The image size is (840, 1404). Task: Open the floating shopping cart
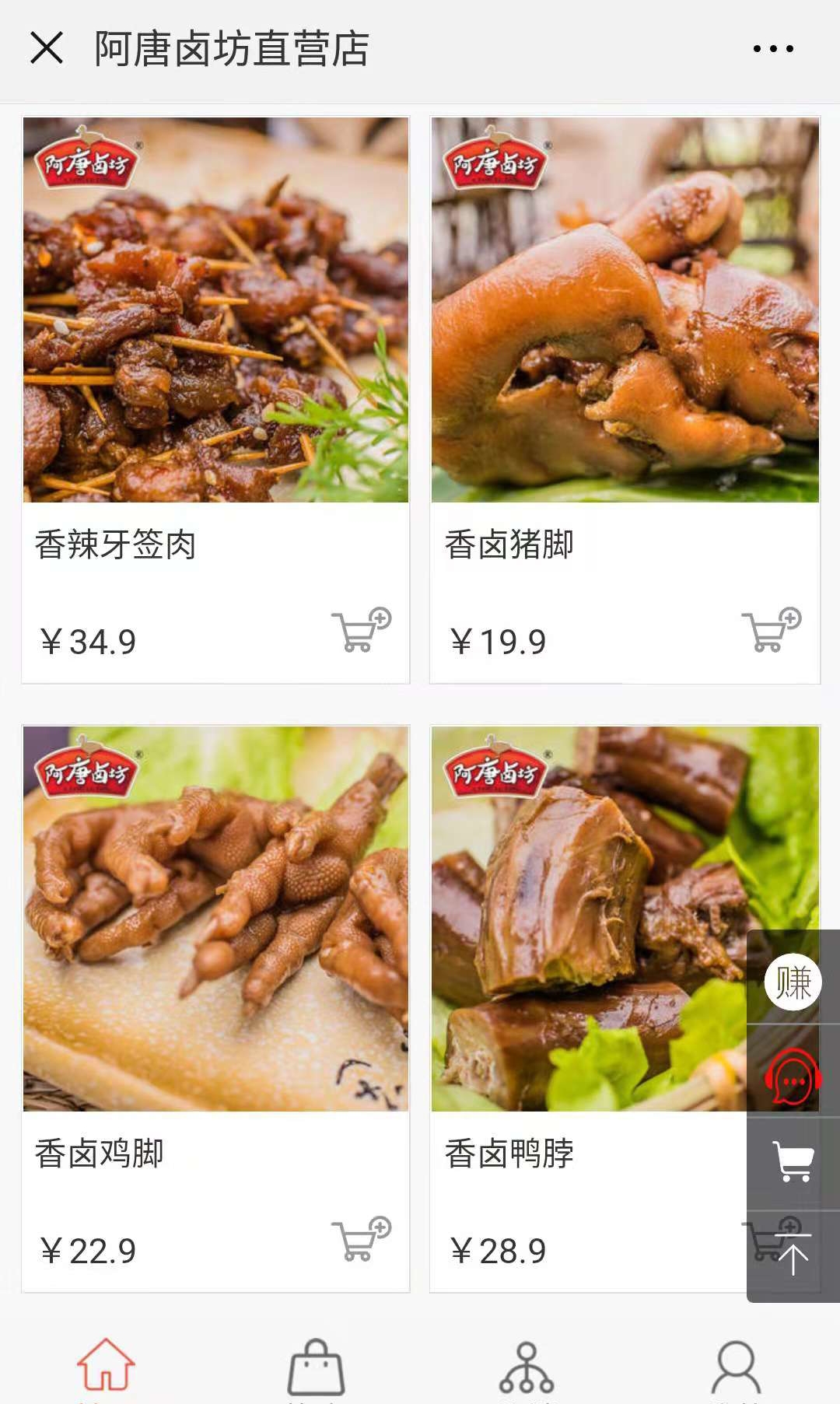tap(793, 1162)
